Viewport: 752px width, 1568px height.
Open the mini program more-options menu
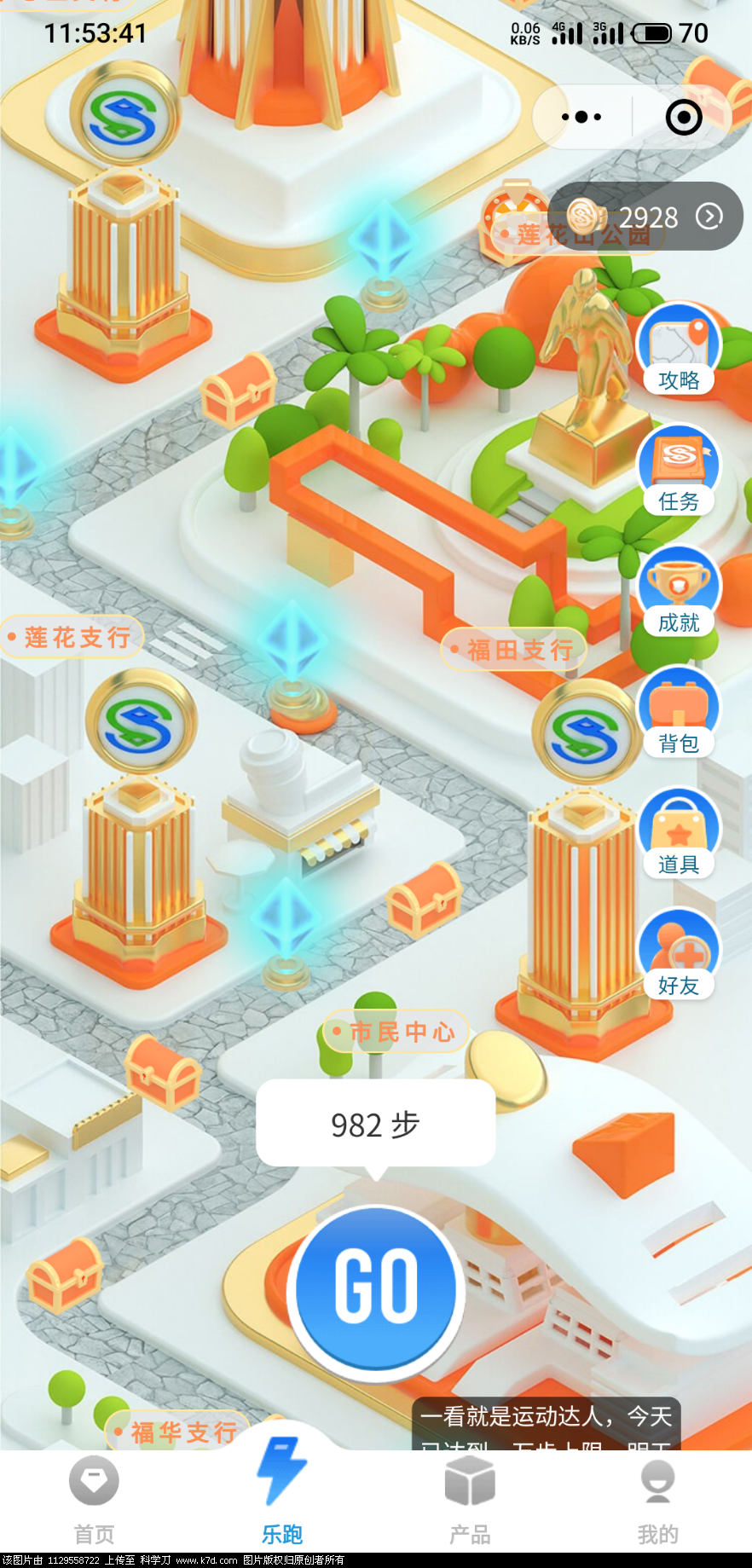coord(581,117)
